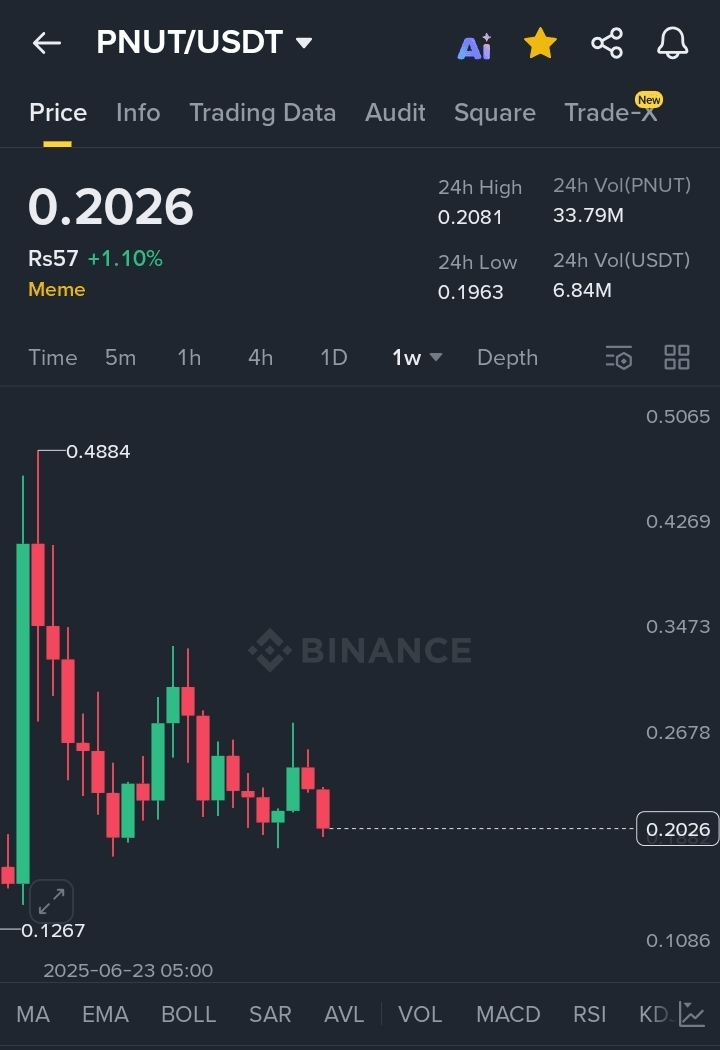Open chart display settings icon
720x1050 pixels.
pos(619,358)
